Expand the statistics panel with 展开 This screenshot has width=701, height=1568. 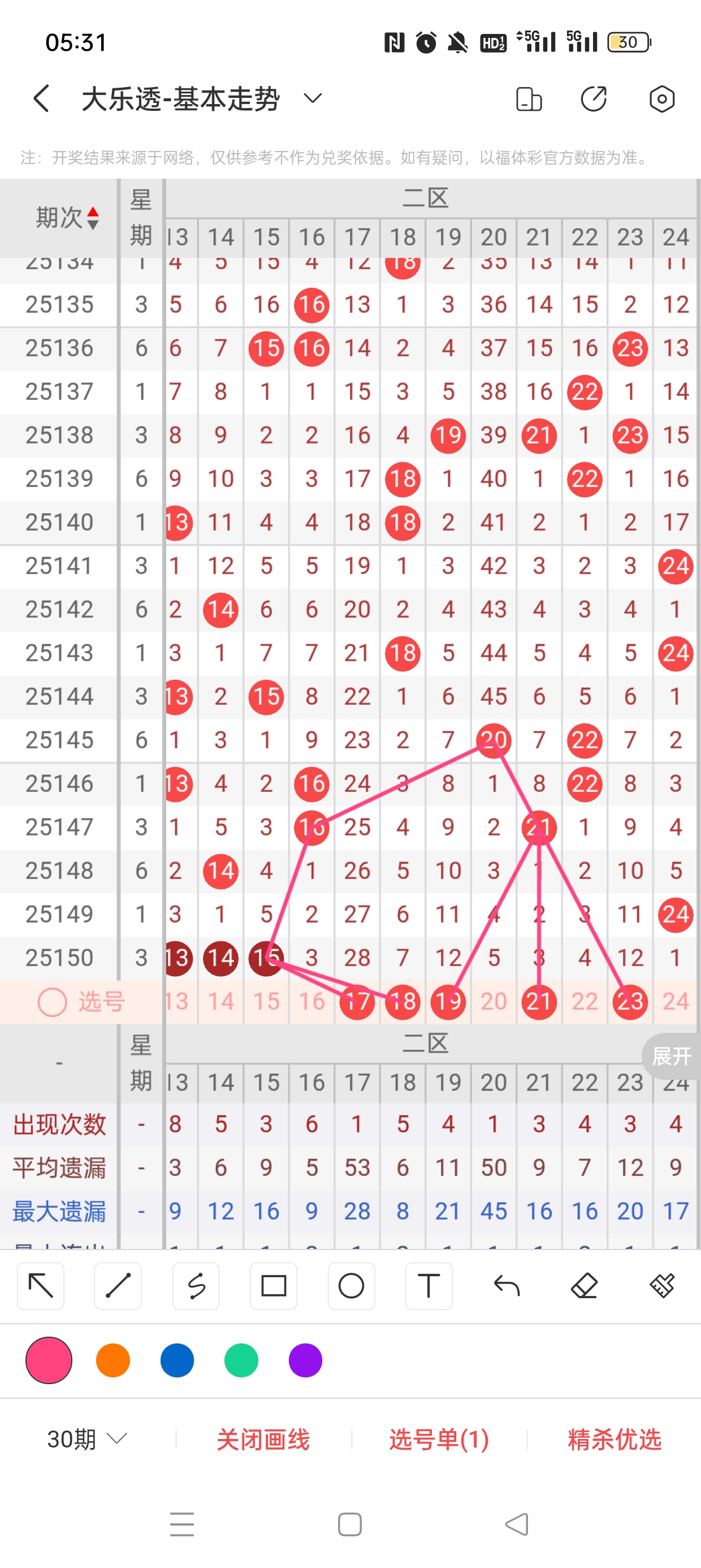point(671,1056)
